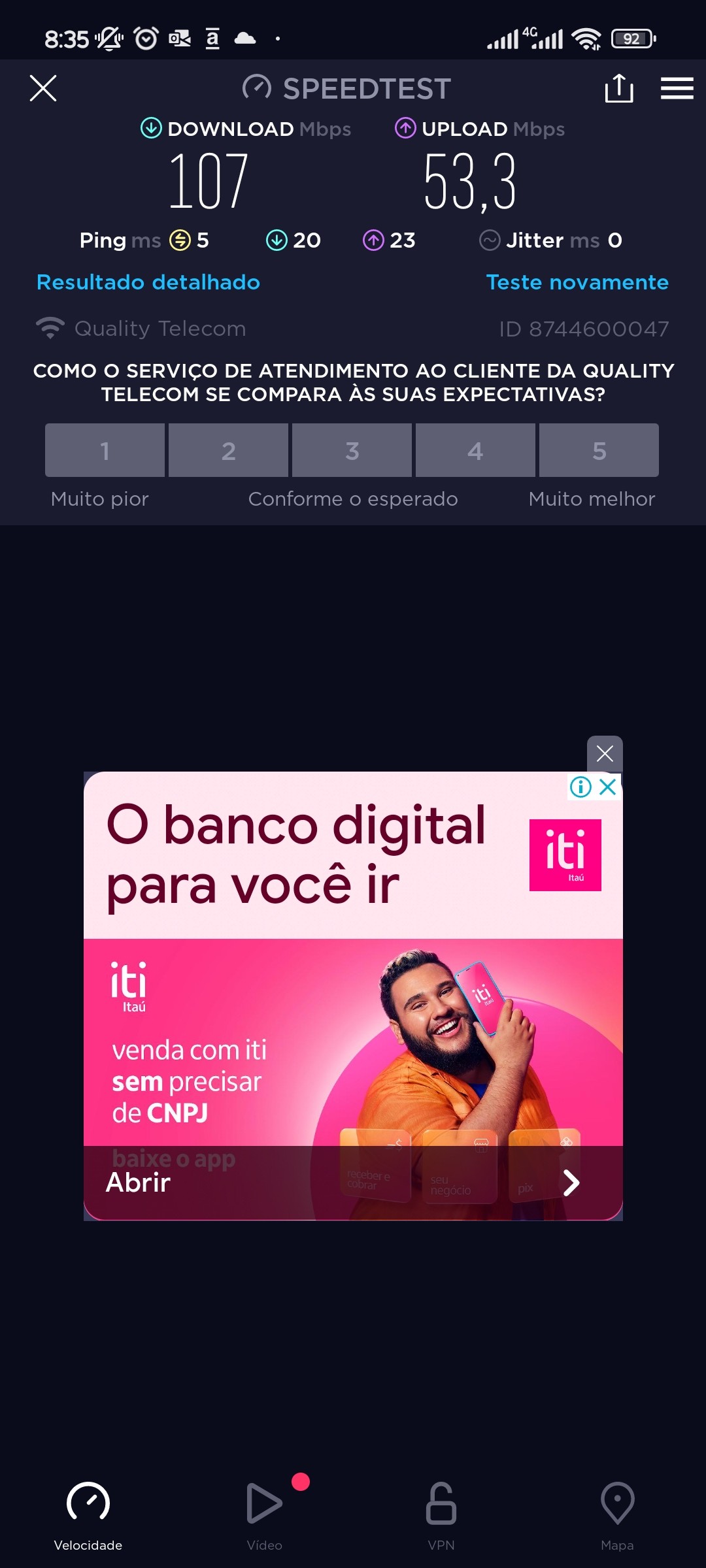Open the ad info icon
The image size is (706, 1568).
(x=580, y=787)
